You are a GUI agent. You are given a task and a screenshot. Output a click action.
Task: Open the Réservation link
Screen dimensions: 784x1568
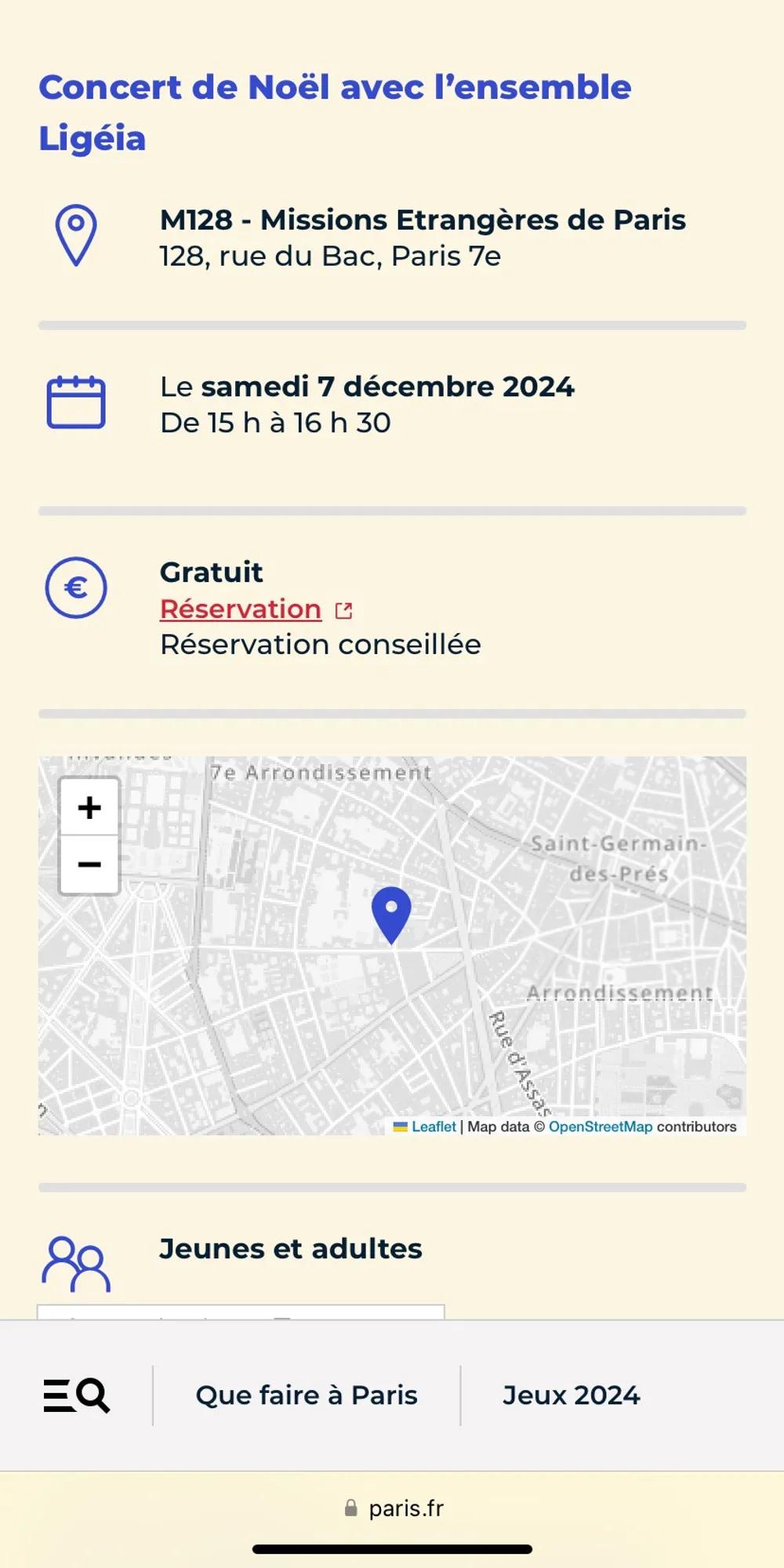click(x=239, y=609)
